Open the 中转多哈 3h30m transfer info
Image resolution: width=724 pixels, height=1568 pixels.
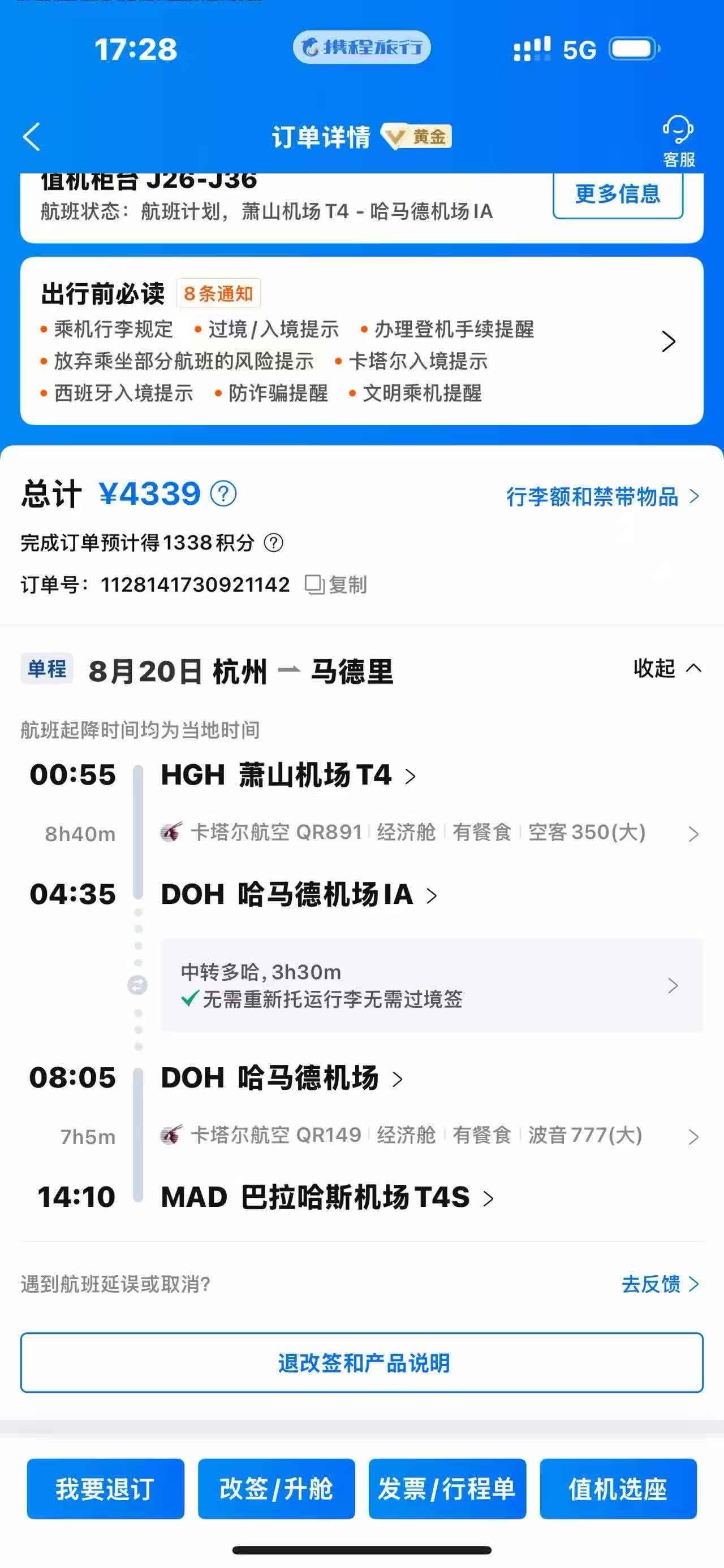point(431,985)
